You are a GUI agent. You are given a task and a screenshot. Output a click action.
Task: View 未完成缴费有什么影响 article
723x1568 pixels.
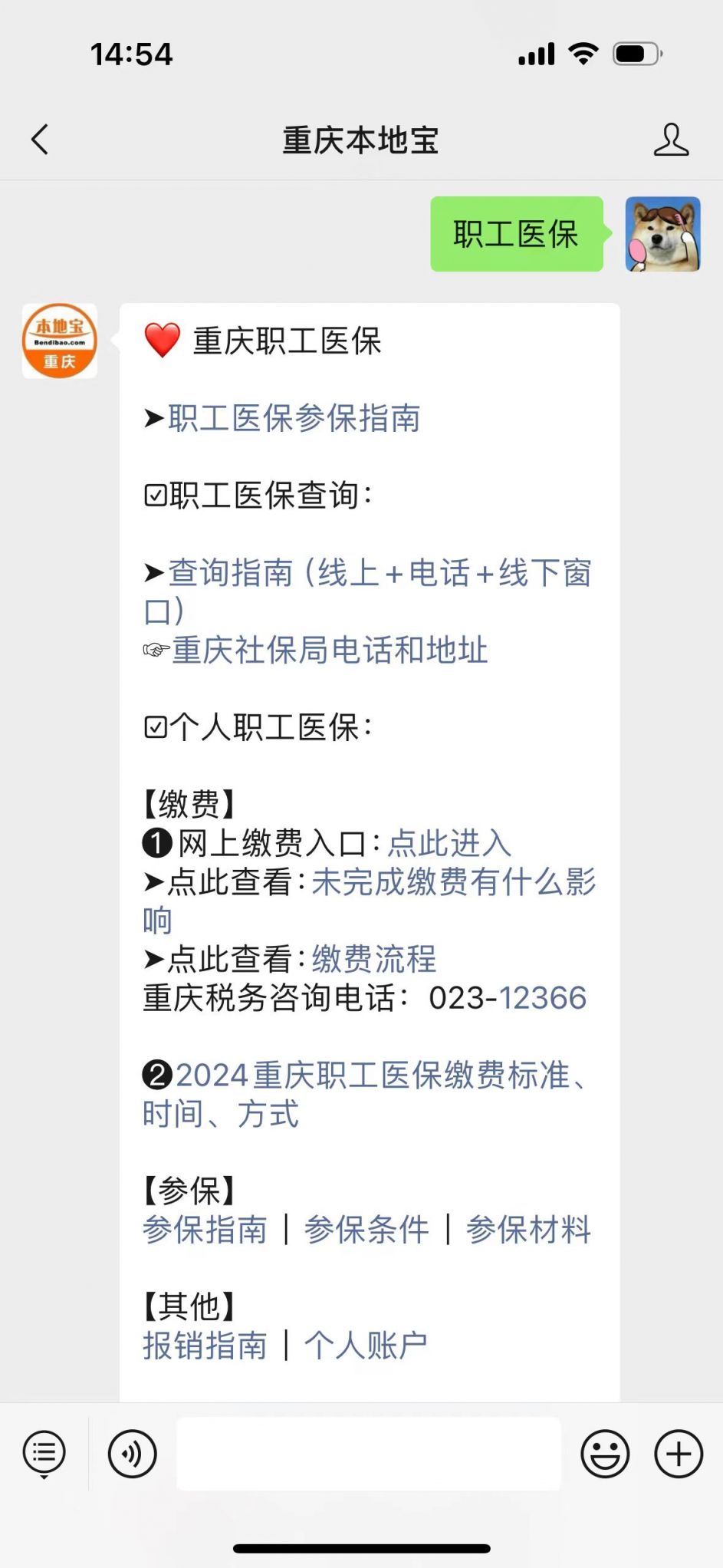point(454,883)
